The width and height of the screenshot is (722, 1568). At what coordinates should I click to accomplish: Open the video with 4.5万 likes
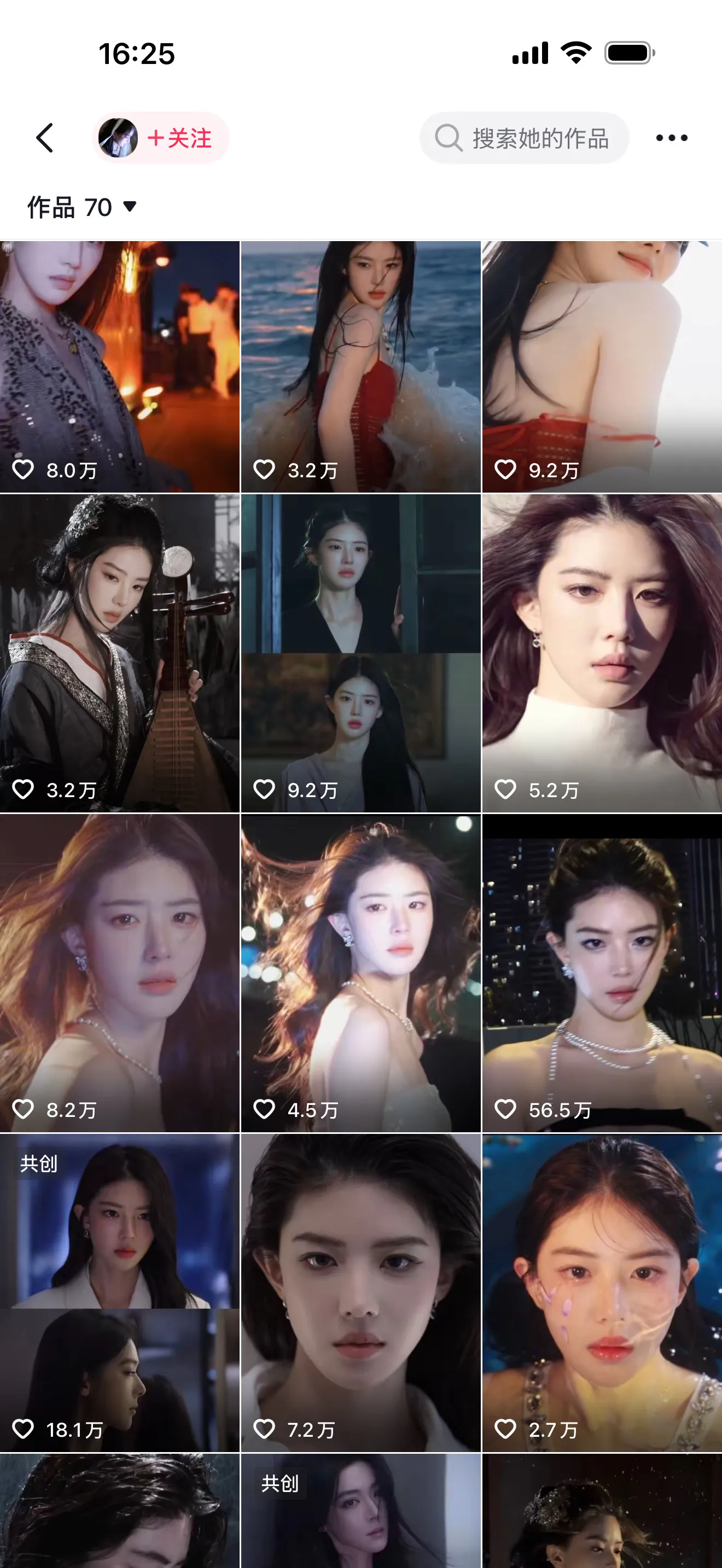[x=360, y=973]
